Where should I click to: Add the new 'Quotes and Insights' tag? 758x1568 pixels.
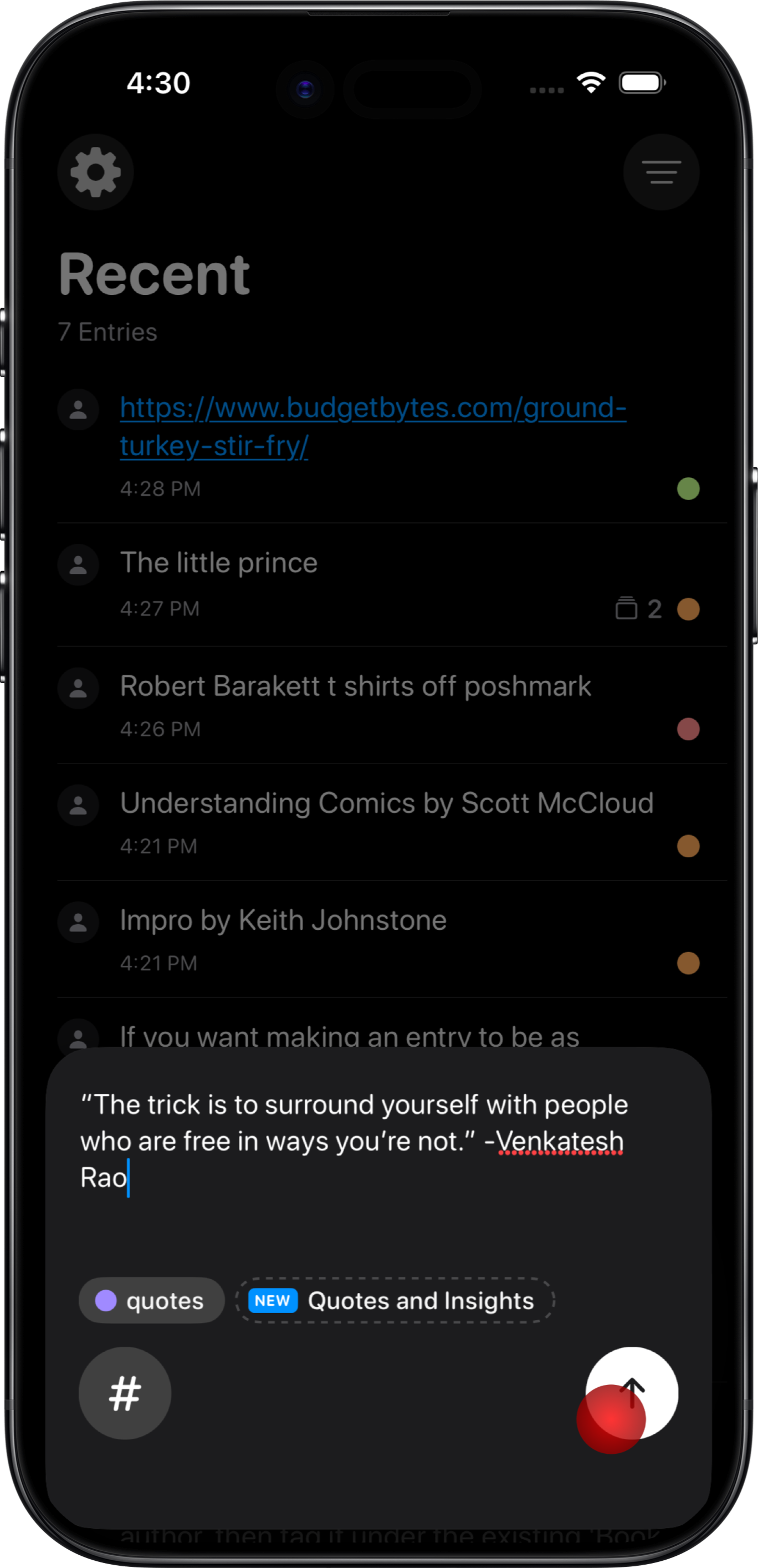[x=396, y=1301]
